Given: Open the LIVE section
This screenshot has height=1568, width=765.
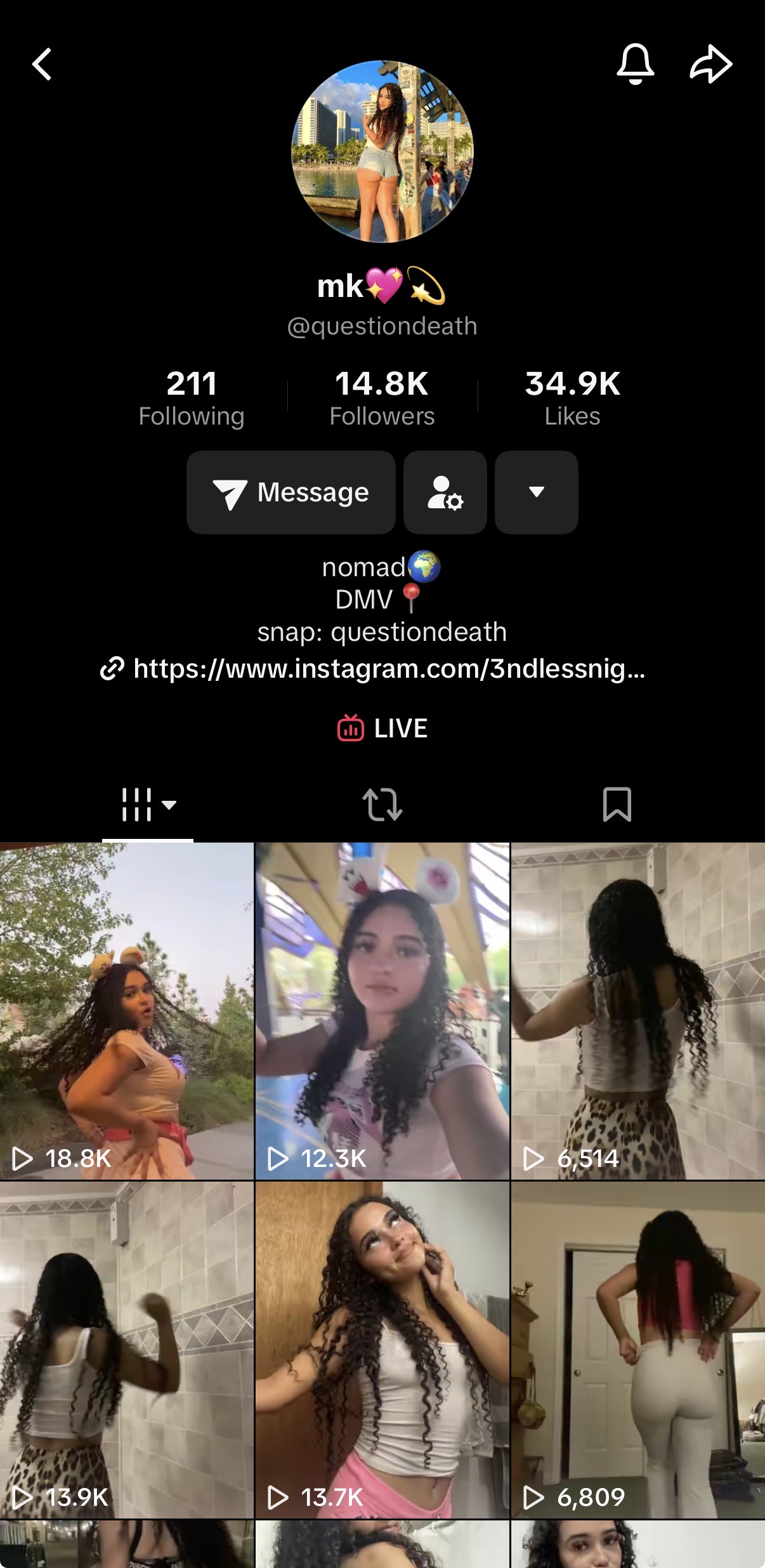Looking at the screenshot, I should (x=383, y=728).
